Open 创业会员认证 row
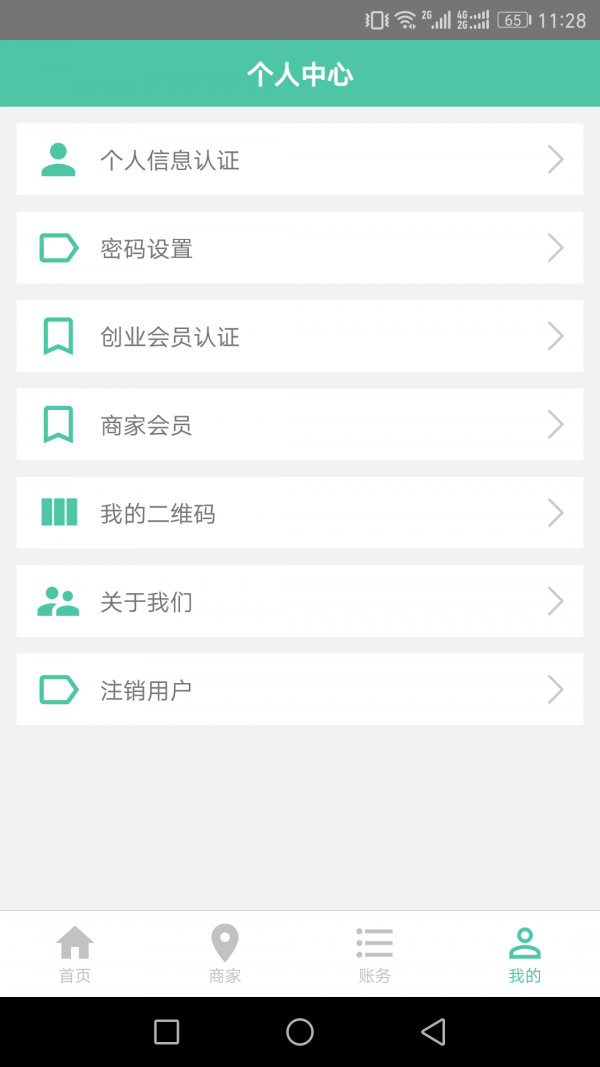600x1067 pixels. coord(300,336)
